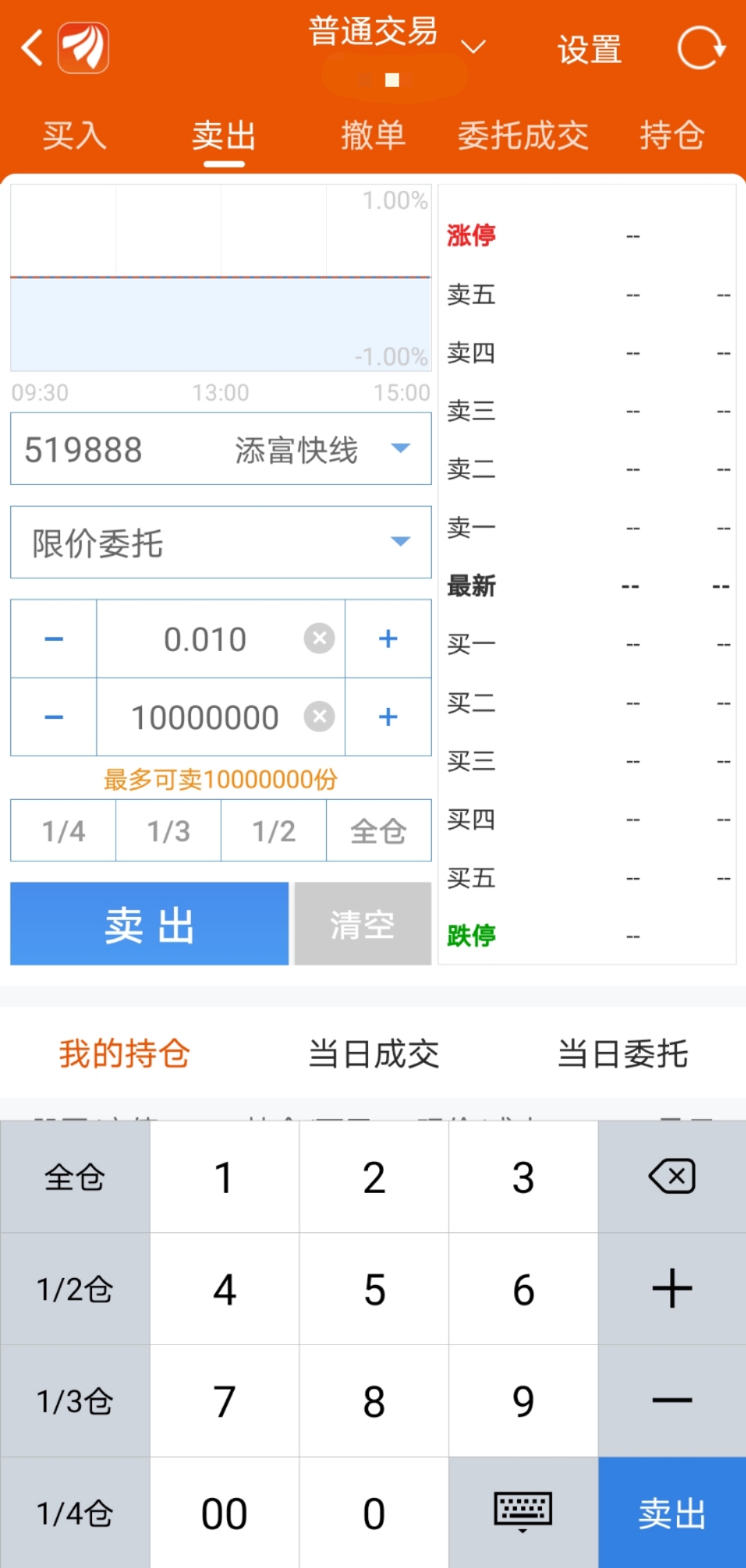Screen dimensions: 746x1568
Task: Tap the blue 卖 出 sell button
Action: (x=149, y=924)
